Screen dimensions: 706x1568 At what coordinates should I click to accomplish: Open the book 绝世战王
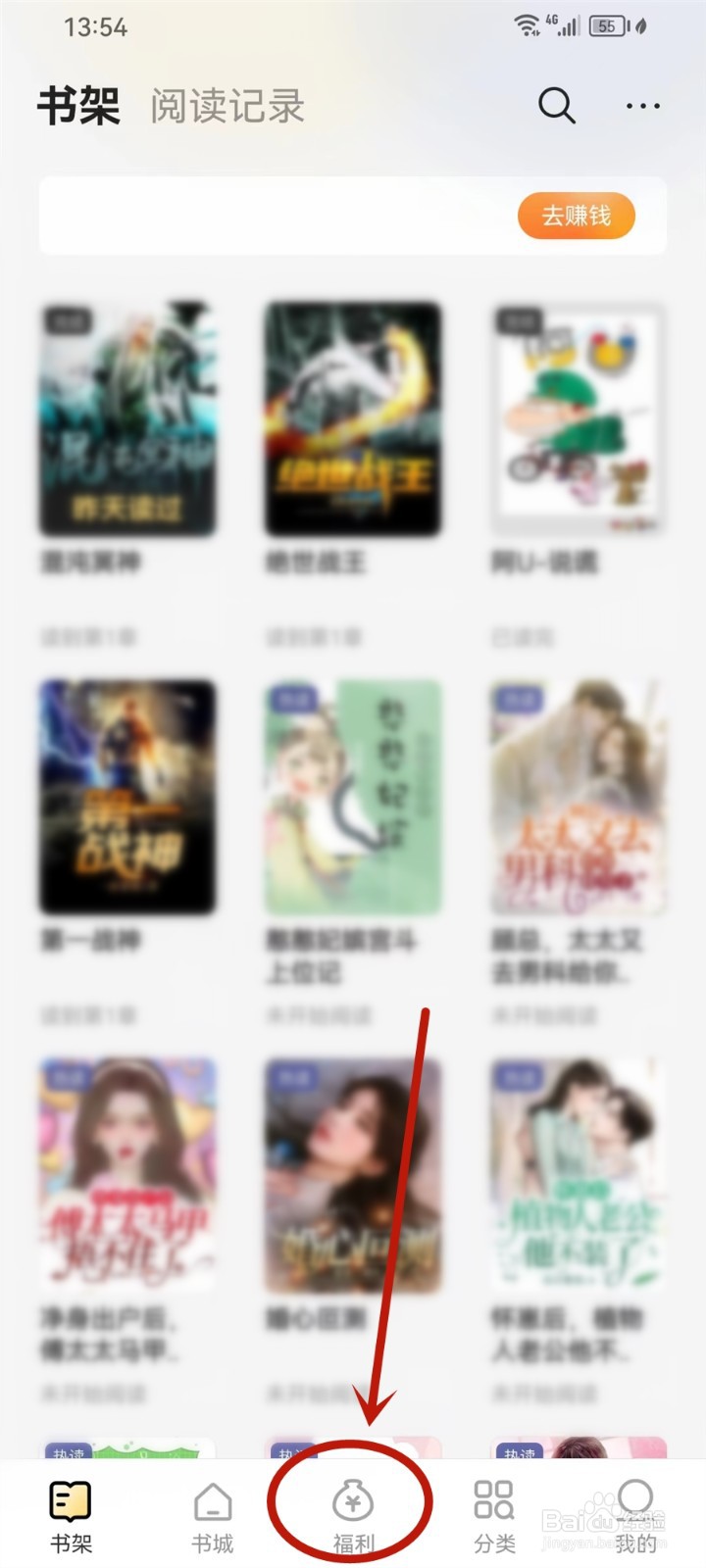pyautogui.click(x=353, y=419)
